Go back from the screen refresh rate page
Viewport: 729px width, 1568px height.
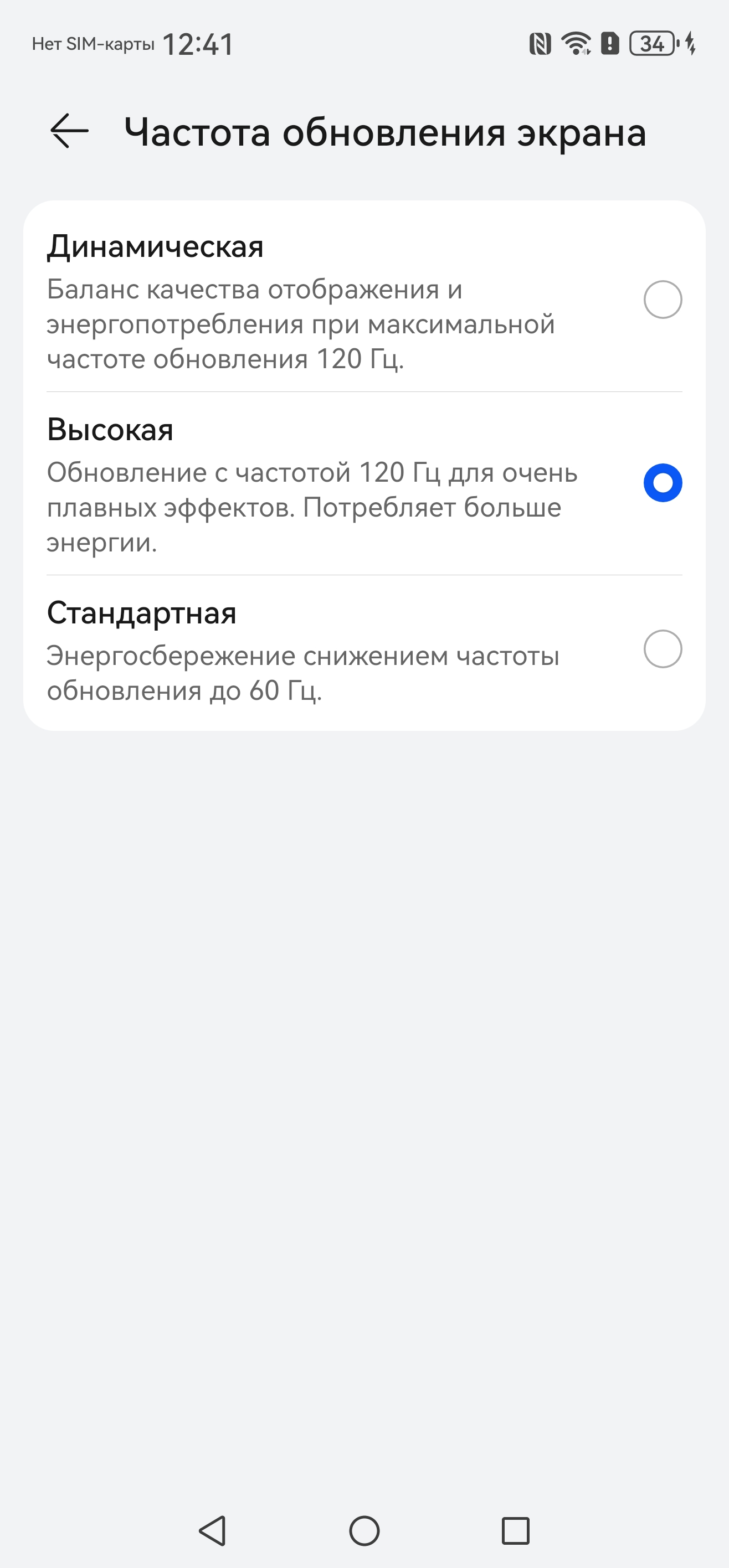click(x=69, y=131)
